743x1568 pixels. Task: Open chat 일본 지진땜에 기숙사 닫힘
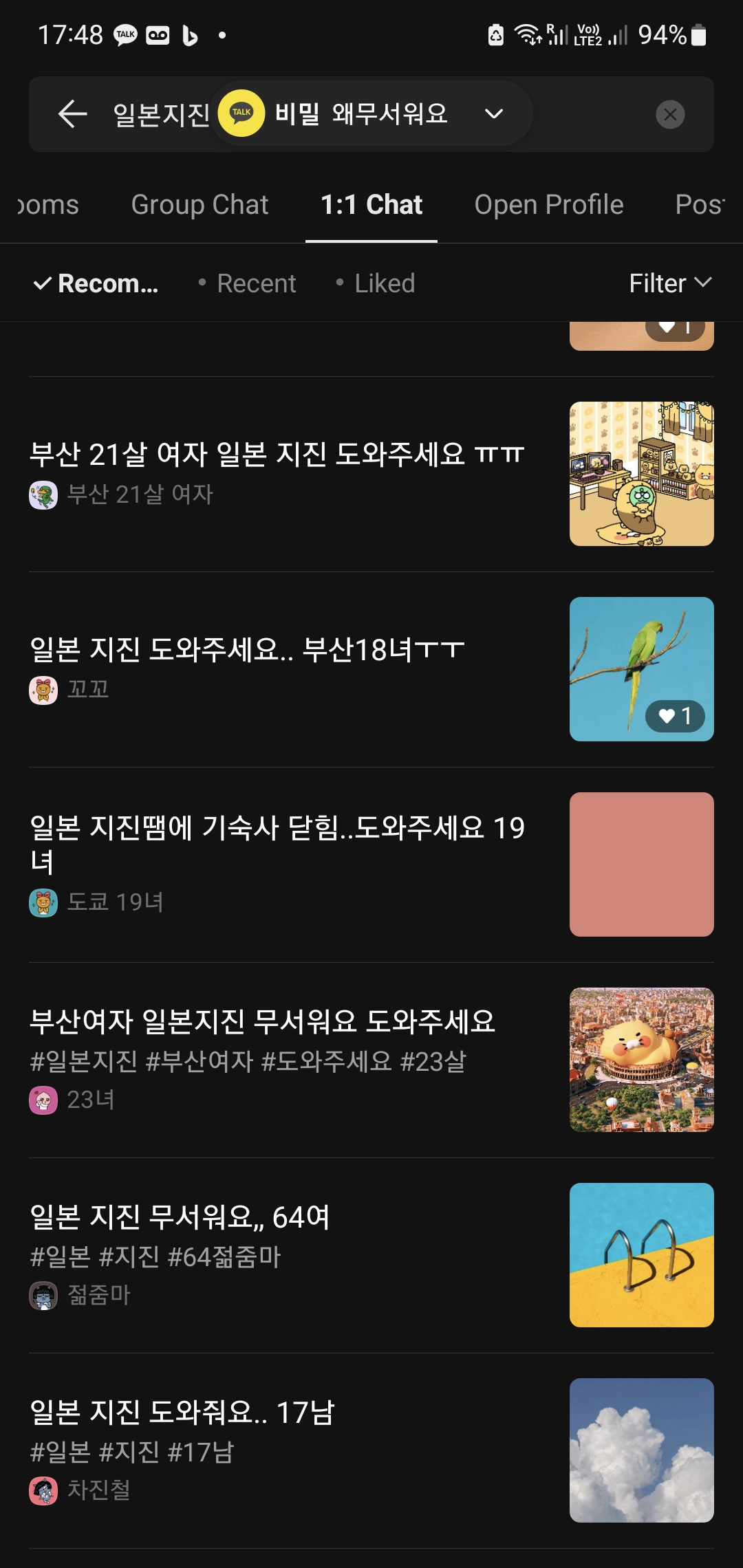(371, 864)
